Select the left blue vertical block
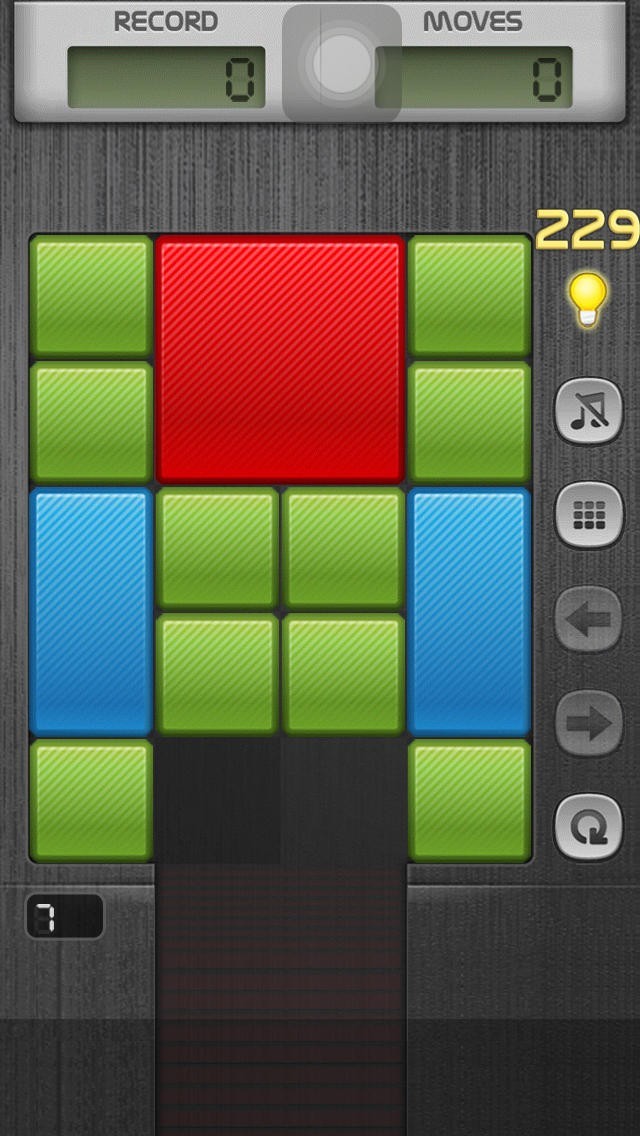Viewport: 640px width, 1136px height. (x=91, y=612)
